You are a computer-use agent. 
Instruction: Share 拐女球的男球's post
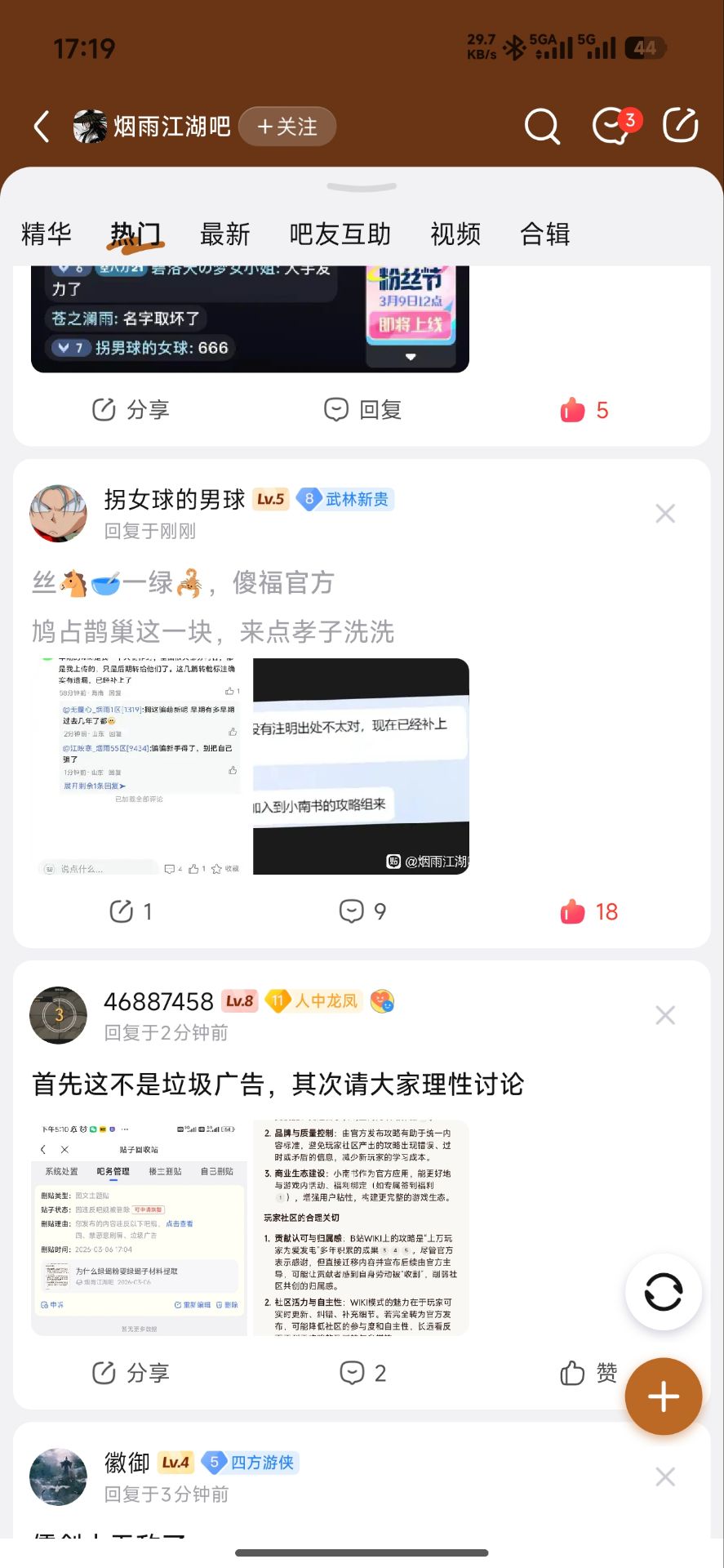tap(131, 911)
